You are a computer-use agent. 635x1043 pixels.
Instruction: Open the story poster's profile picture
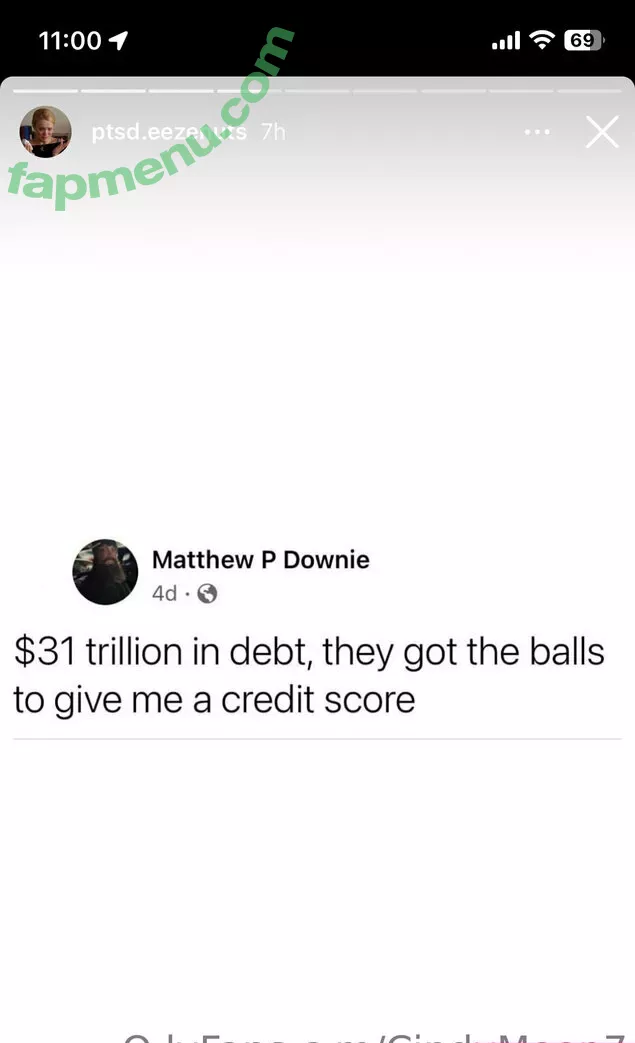pyautogui.click(x=45, y=131)
